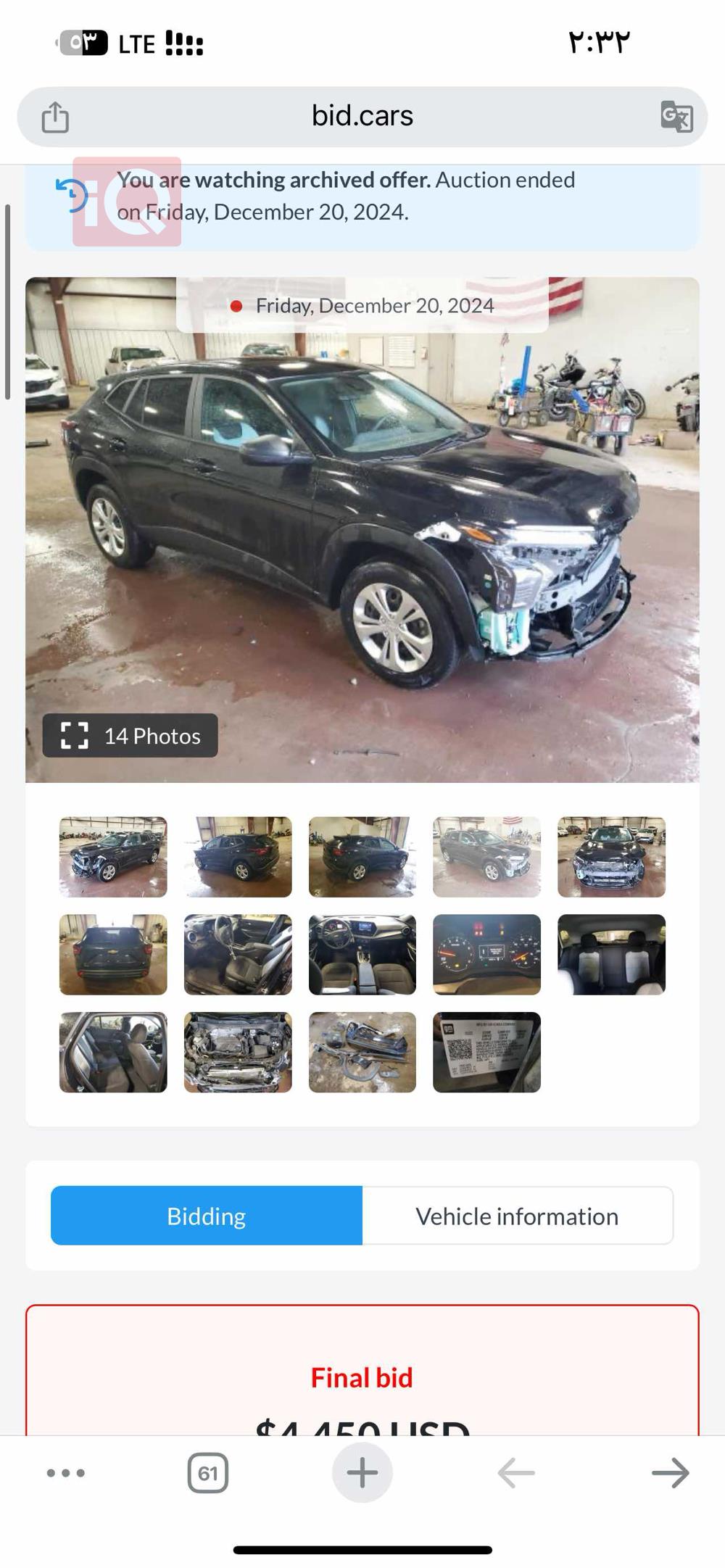View the VIN sticker label thumbnail

486,1052
